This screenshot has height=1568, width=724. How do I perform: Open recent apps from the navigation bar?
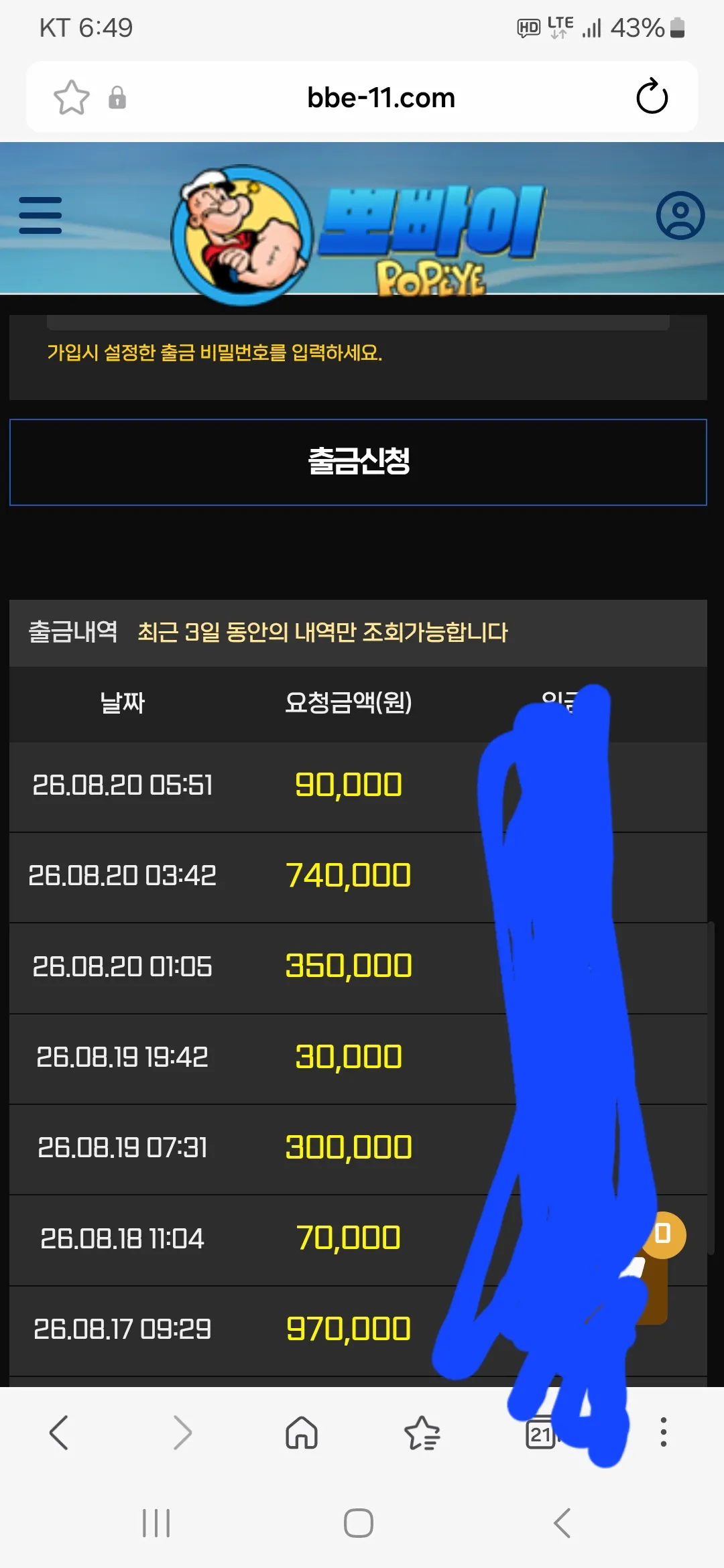[x=156, y=1523]
